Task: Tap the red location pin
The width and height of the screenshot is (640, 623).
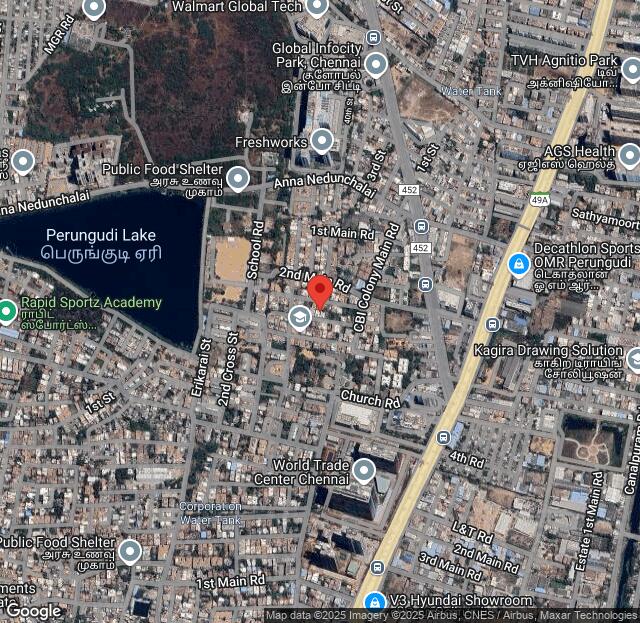Action: tap(319, 292)
